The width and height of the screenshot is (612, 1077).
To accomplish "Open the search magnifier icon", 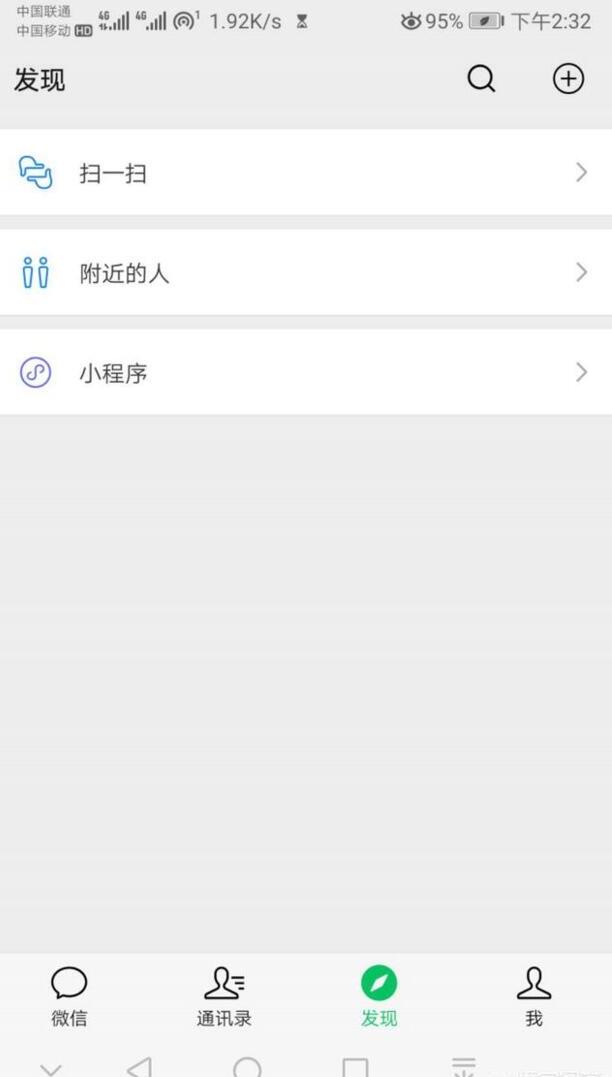I will tap(481, 79).
